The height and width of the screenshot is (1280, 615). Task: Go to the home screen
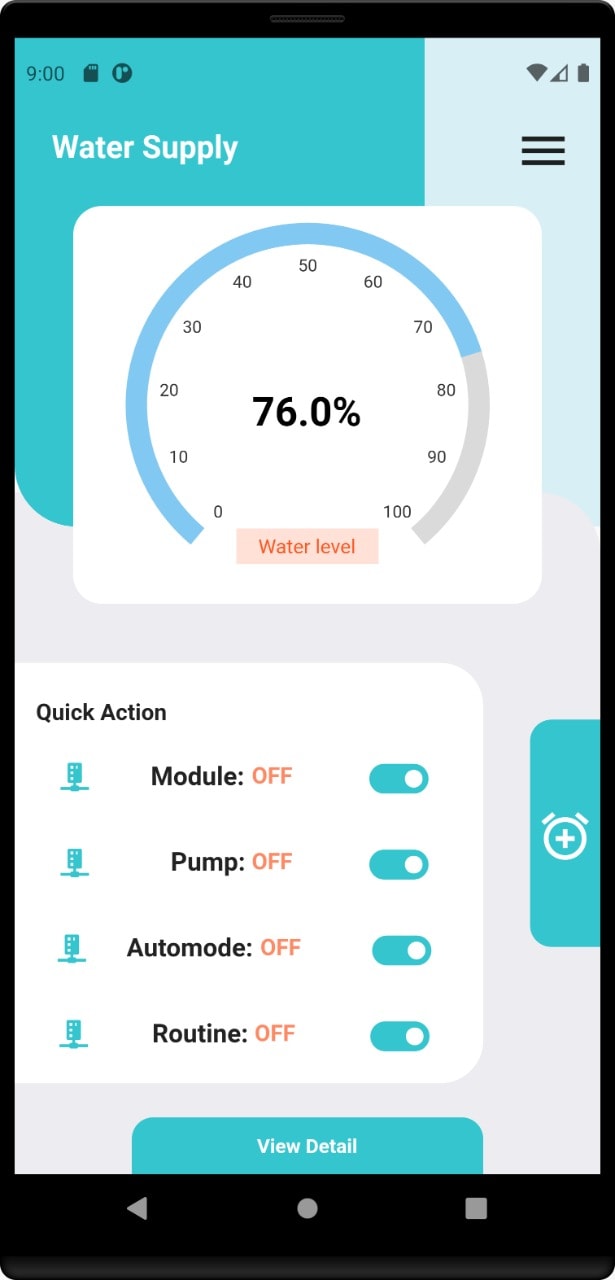click(307, 1208)
